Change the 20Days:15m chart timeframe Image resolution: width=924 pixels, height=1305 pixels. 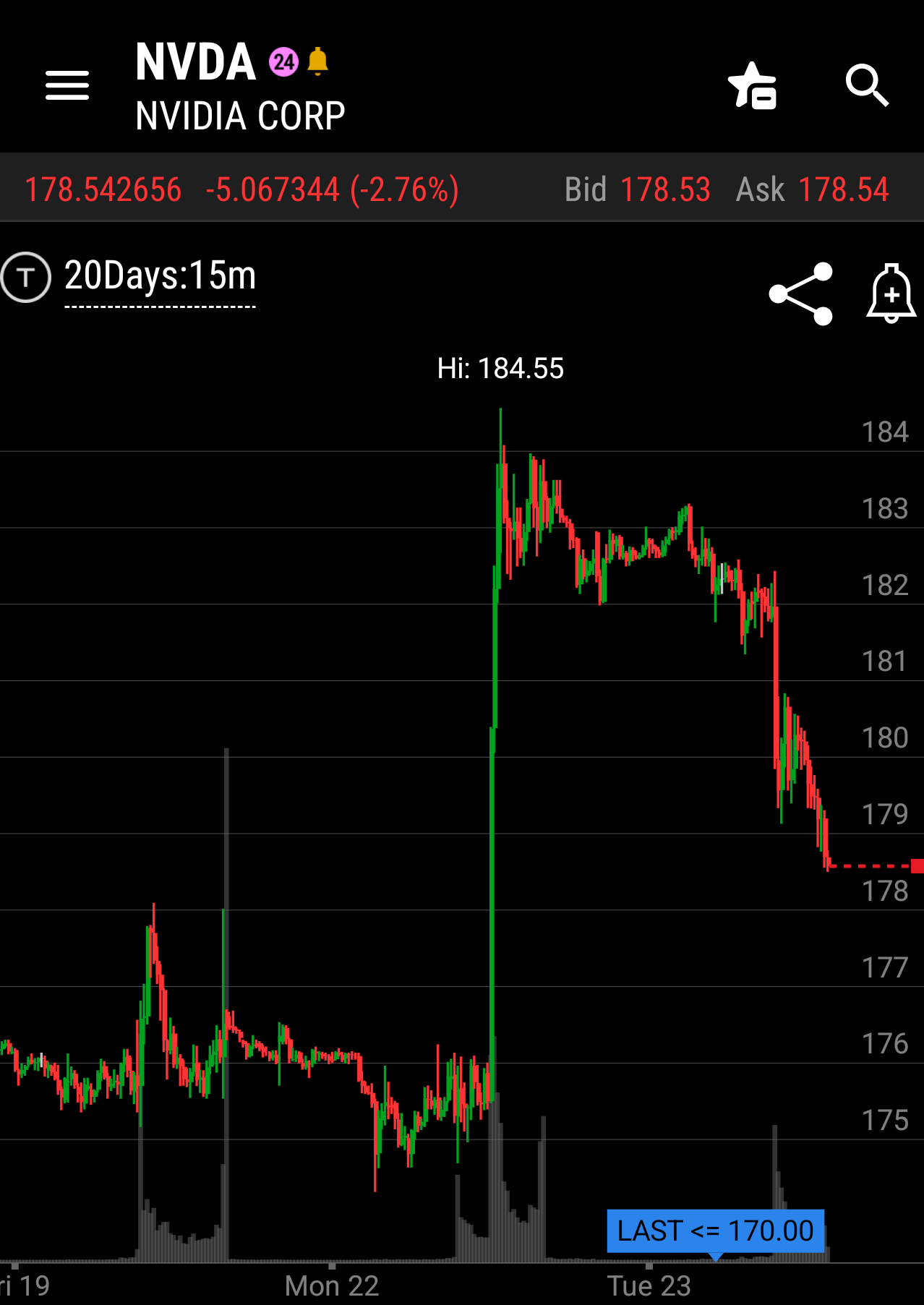pos(160,276)
